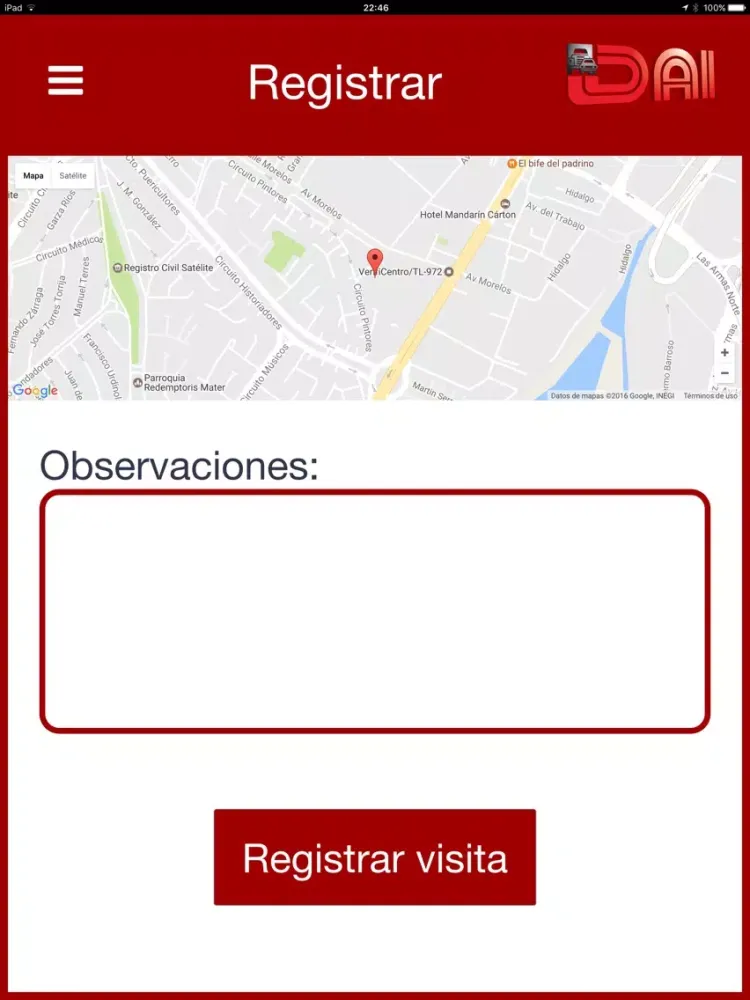Select the Mapa map view
The height and width of the screenshot is (1000, 750).
[34, 176]
